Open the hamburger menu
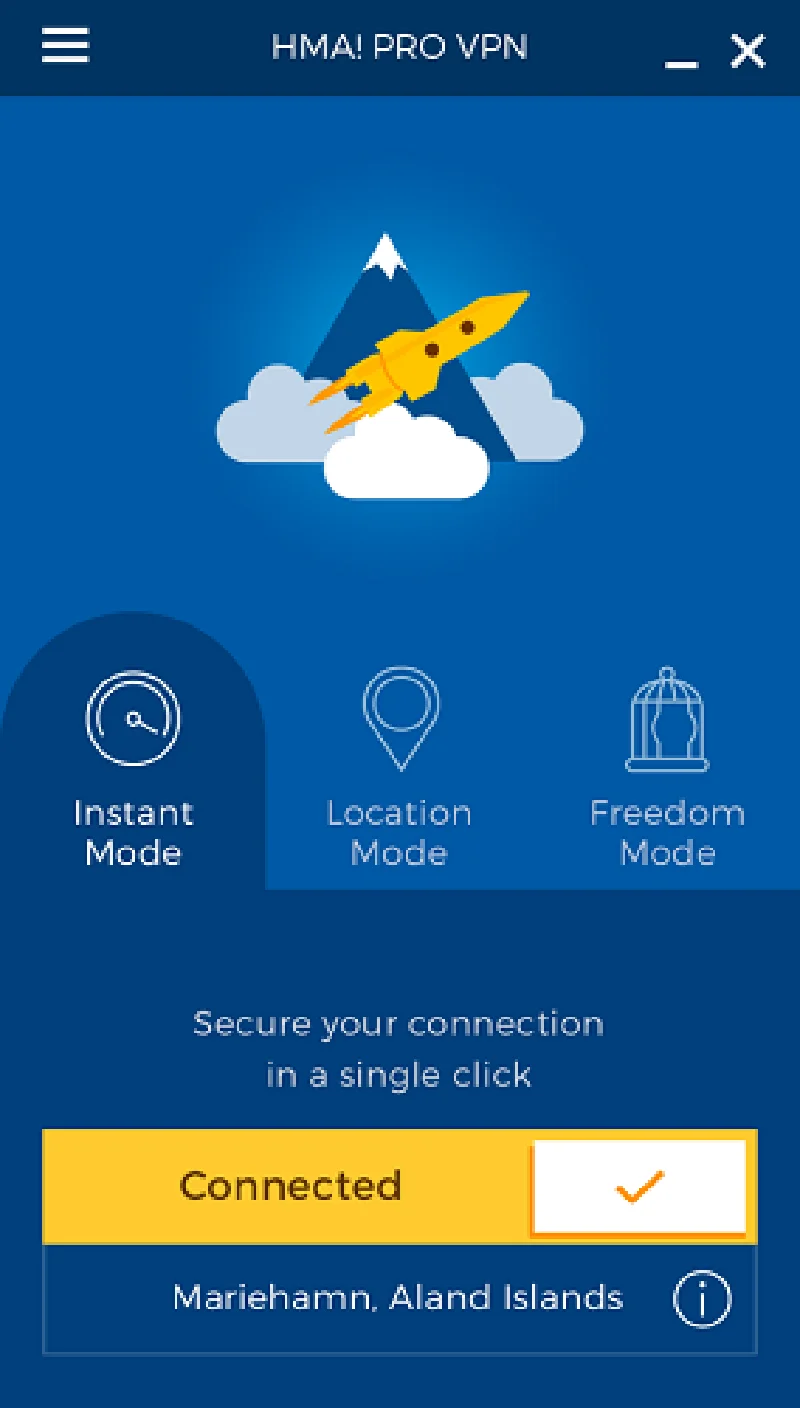 coord(65,45)
